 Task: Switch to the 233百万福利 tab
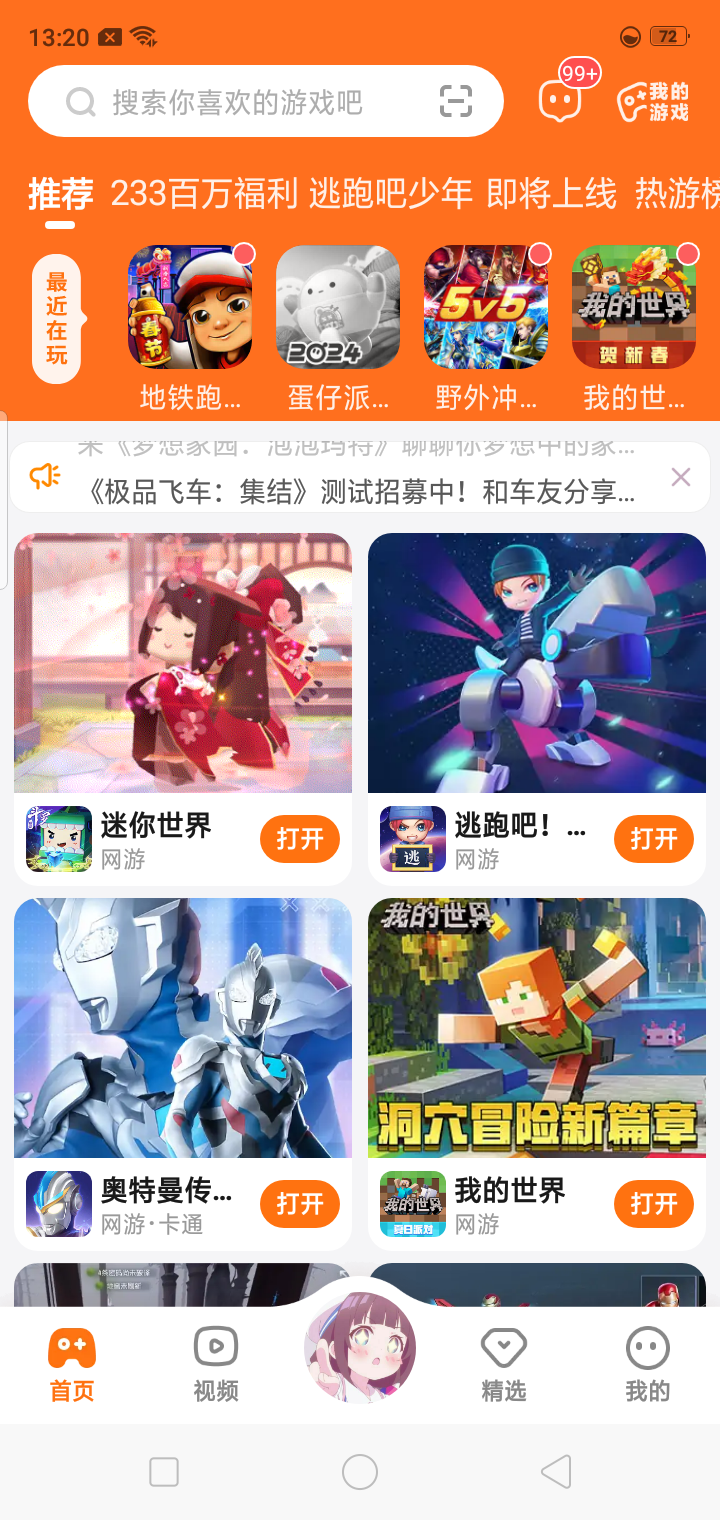point(203,194)
